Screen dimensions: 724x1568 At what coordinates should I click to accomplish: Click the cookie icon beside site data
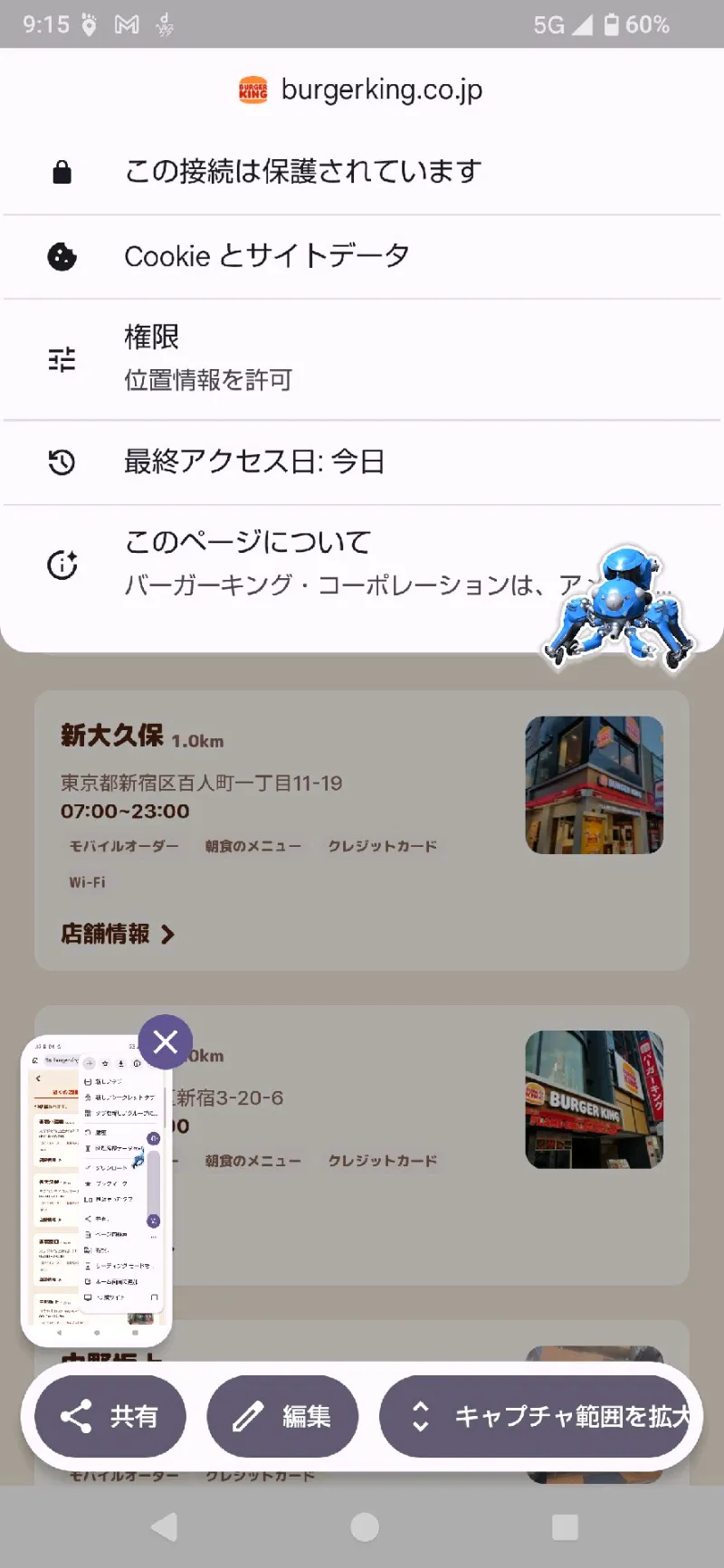61,256
